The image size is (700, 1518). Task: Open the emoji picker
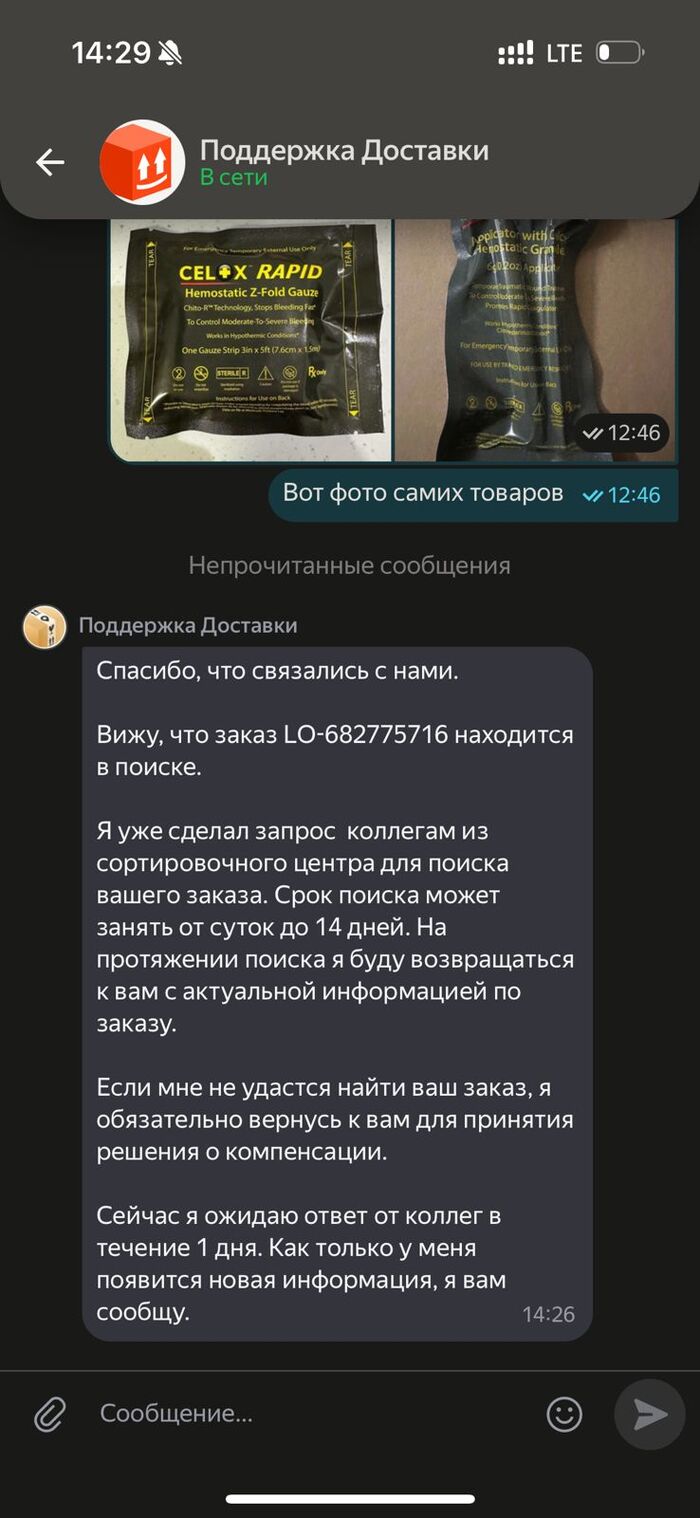click(565, 1413)
